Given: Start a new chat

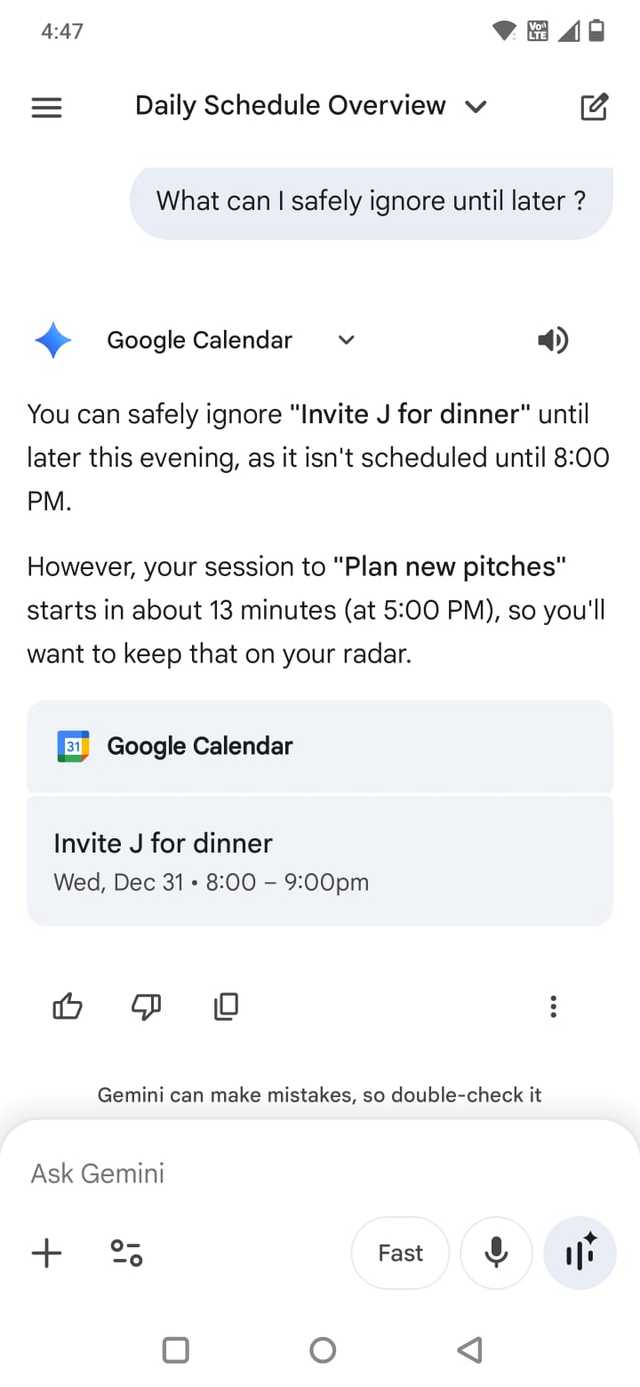Looking at the screenshot, I should [594, 107].
